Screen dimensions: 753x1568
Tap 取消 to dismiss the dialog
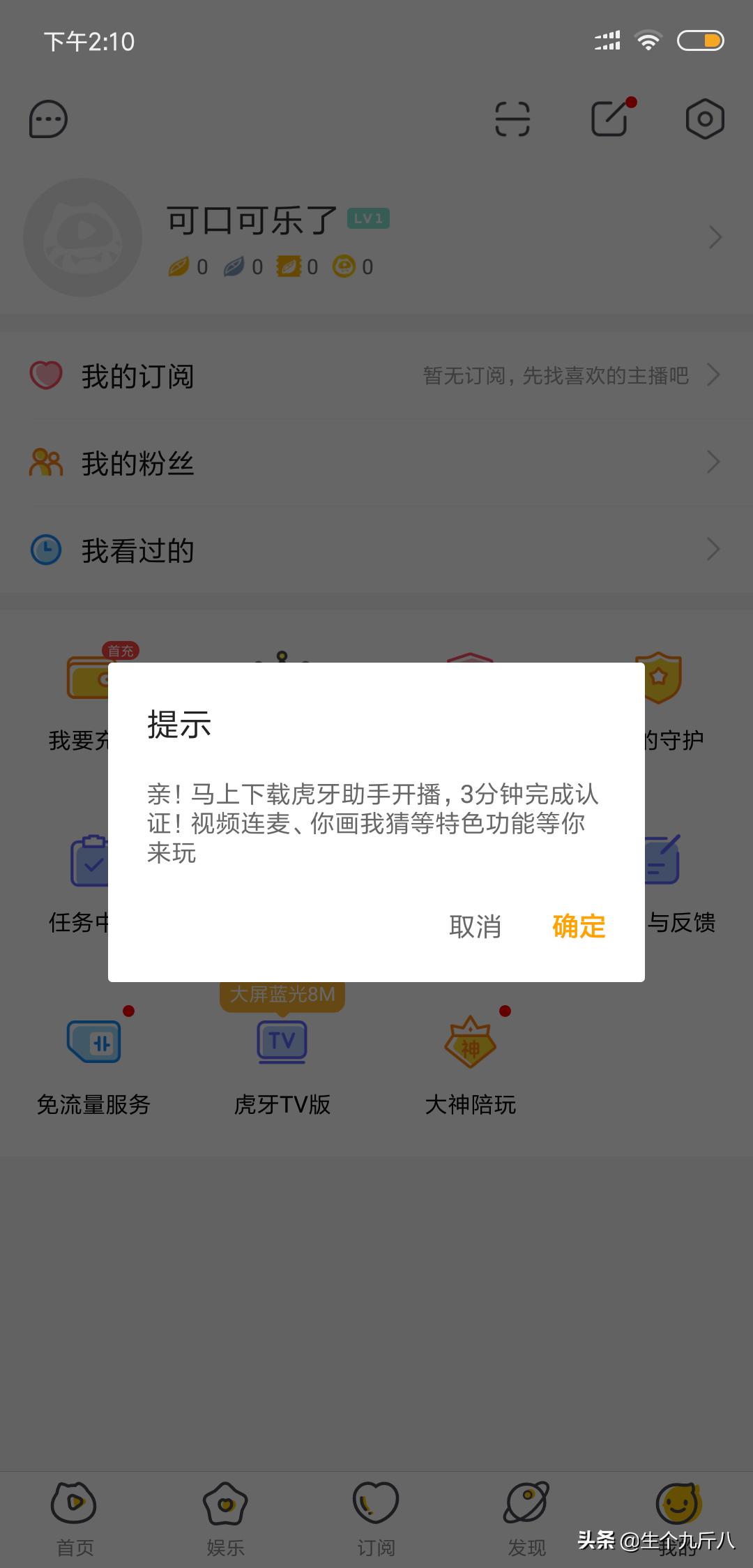475,926
